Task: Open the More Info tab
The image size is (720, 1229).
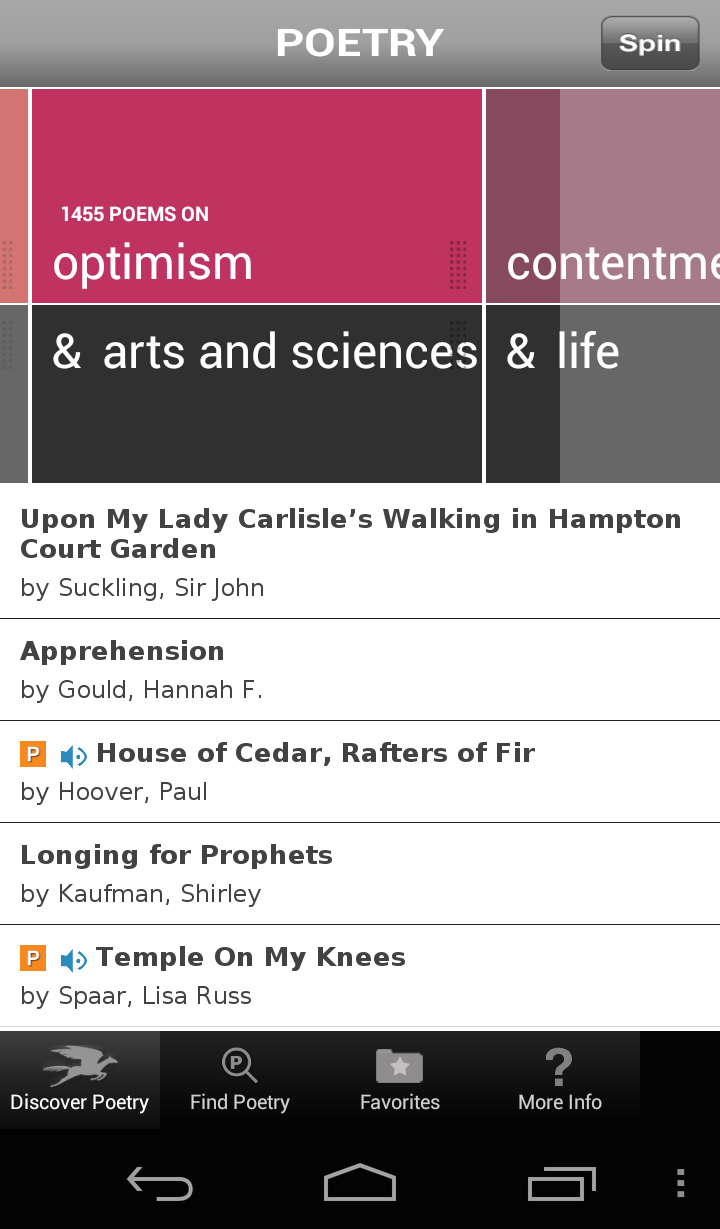Action: (x=560, y=1080)
